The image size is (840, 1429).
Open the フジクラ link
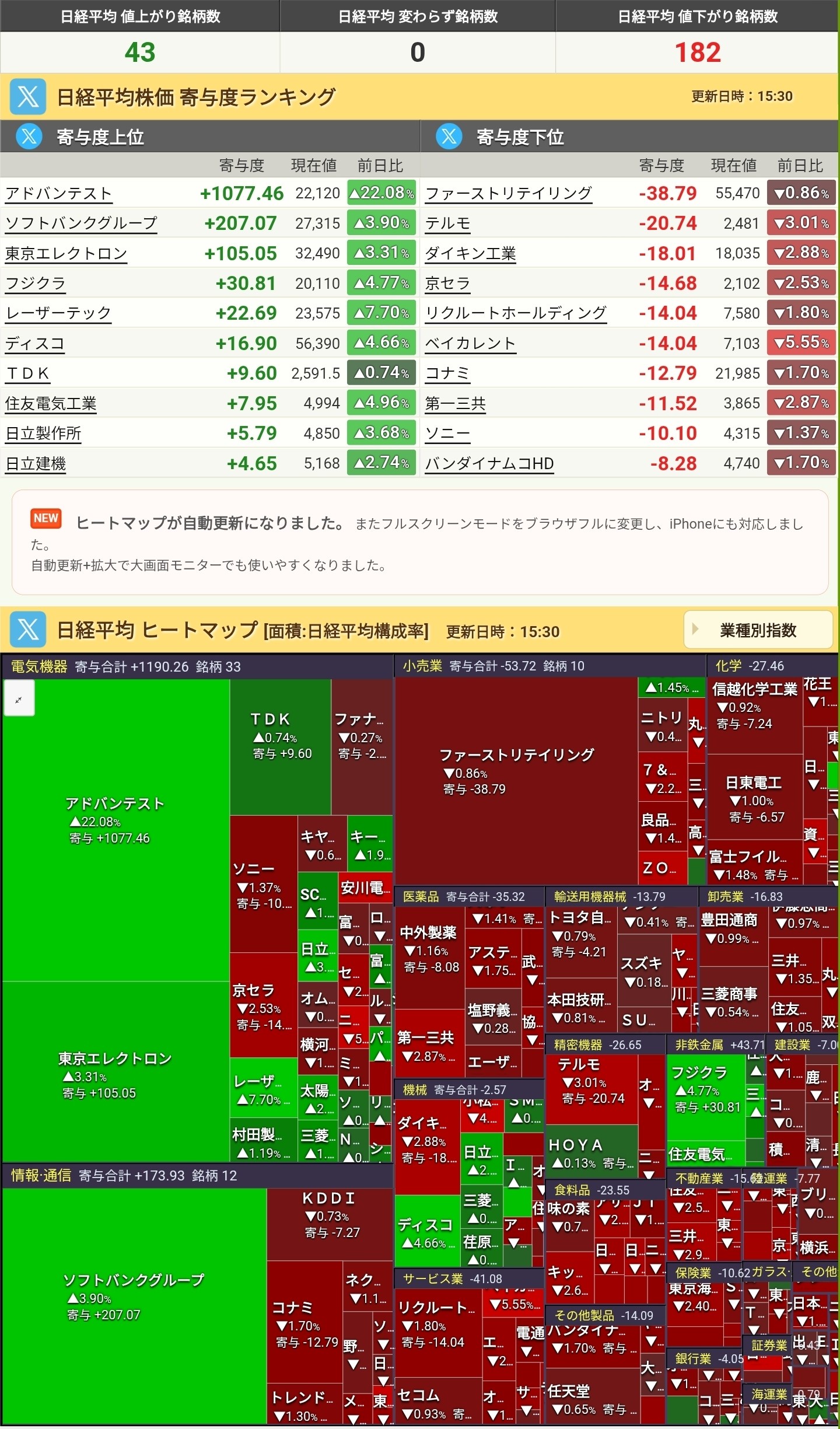point(35,284)
